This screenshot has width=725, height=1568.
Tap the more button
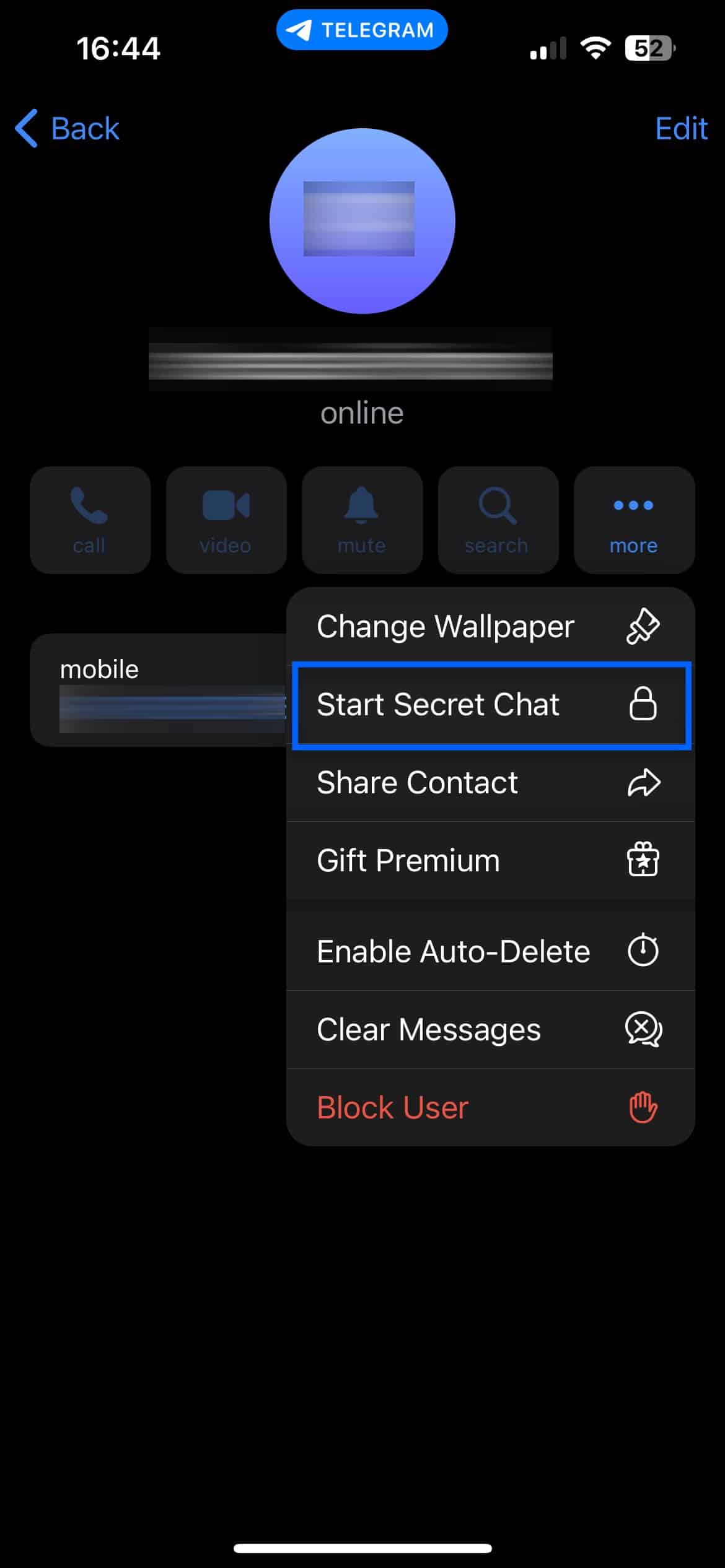click(x=634, y=520)
